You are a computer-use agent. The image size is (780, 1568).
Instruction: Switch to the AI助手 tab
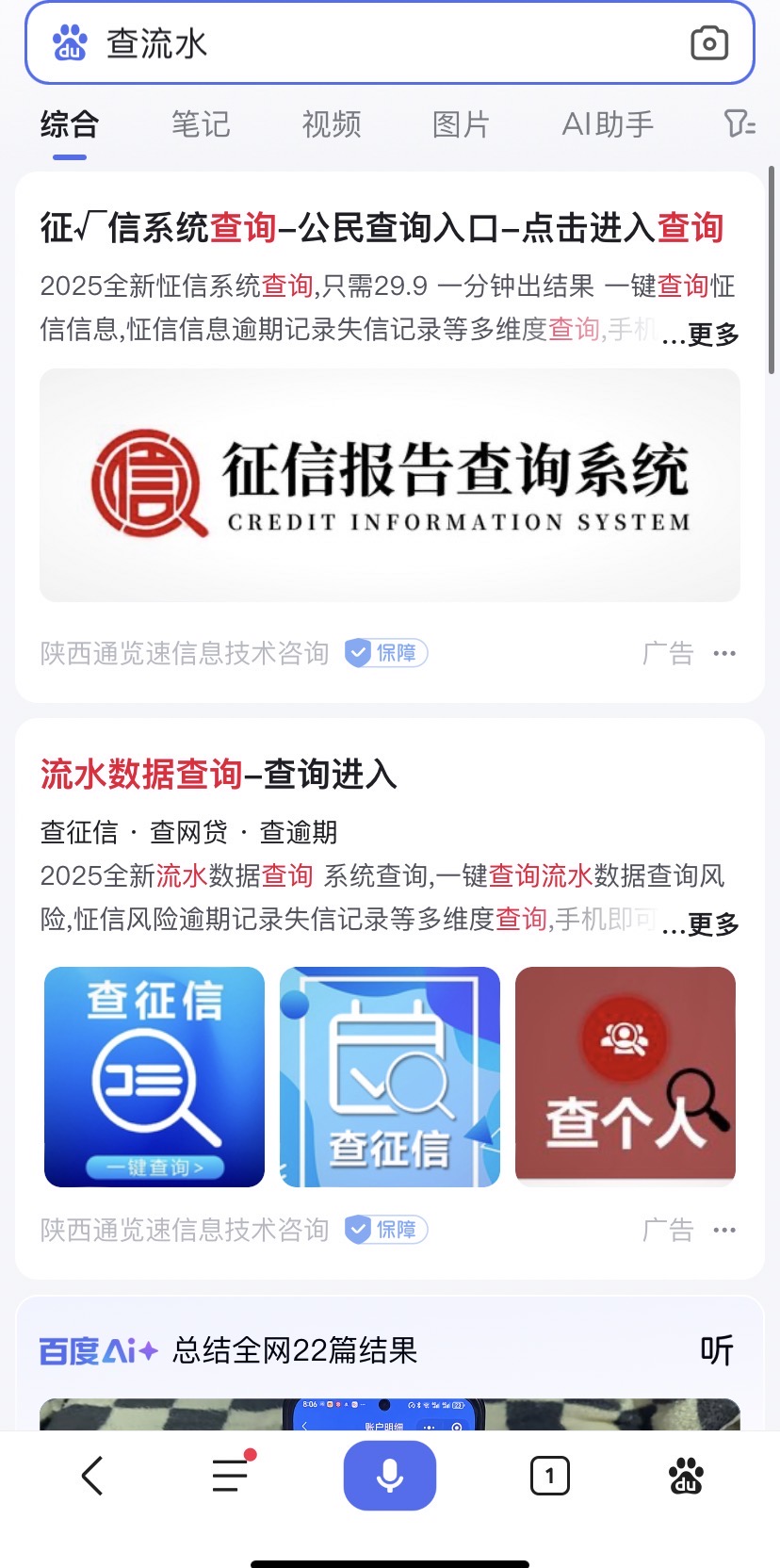(x=606, y=124)
